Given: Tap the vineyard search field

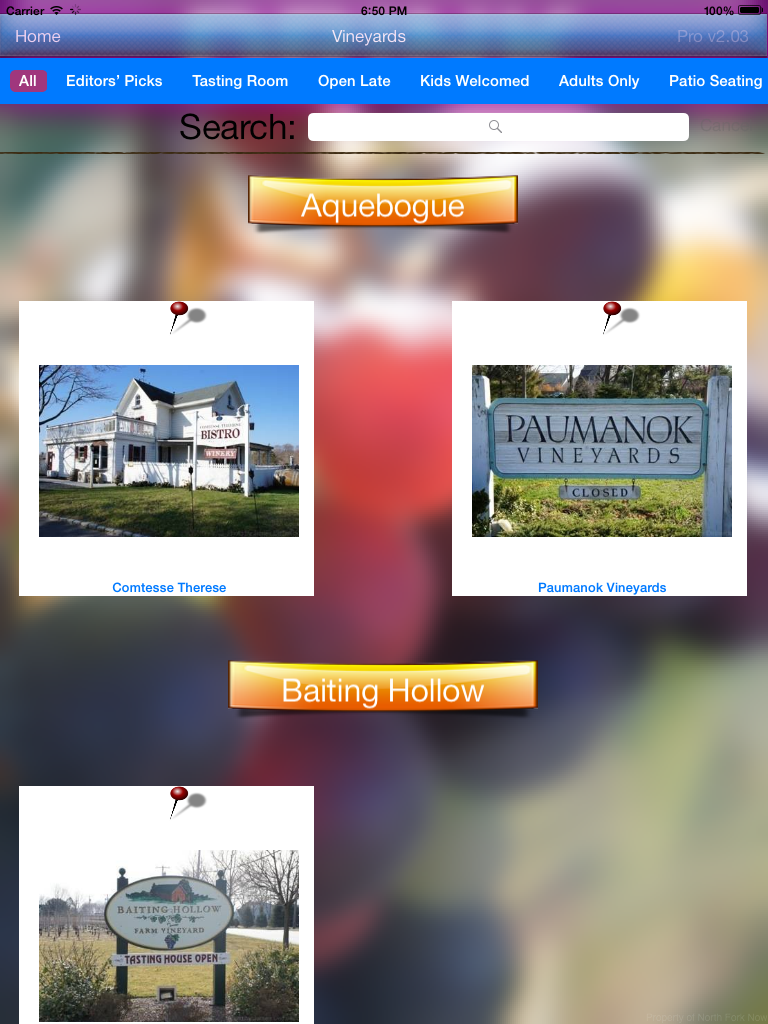Looking at the screenshot, I should (498, 127).
